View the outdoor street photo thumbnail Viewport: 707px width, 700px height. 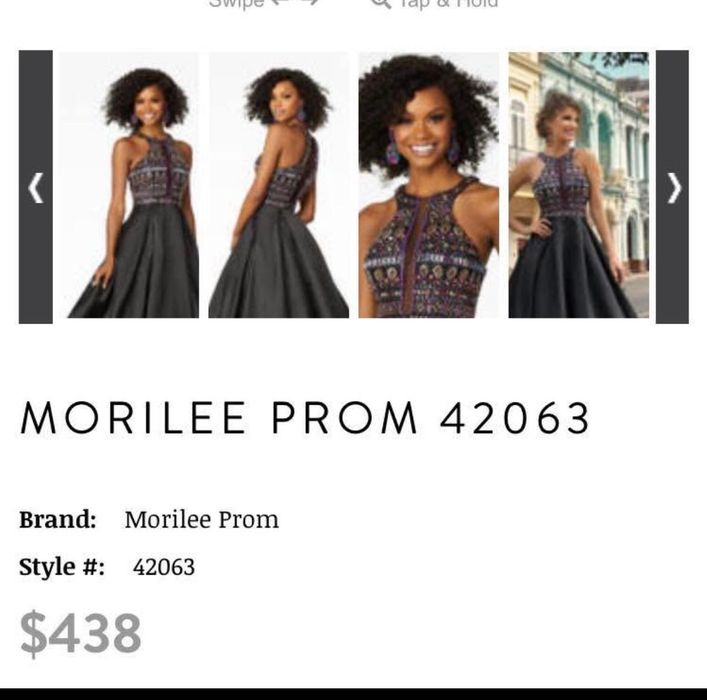coord(578,187)
